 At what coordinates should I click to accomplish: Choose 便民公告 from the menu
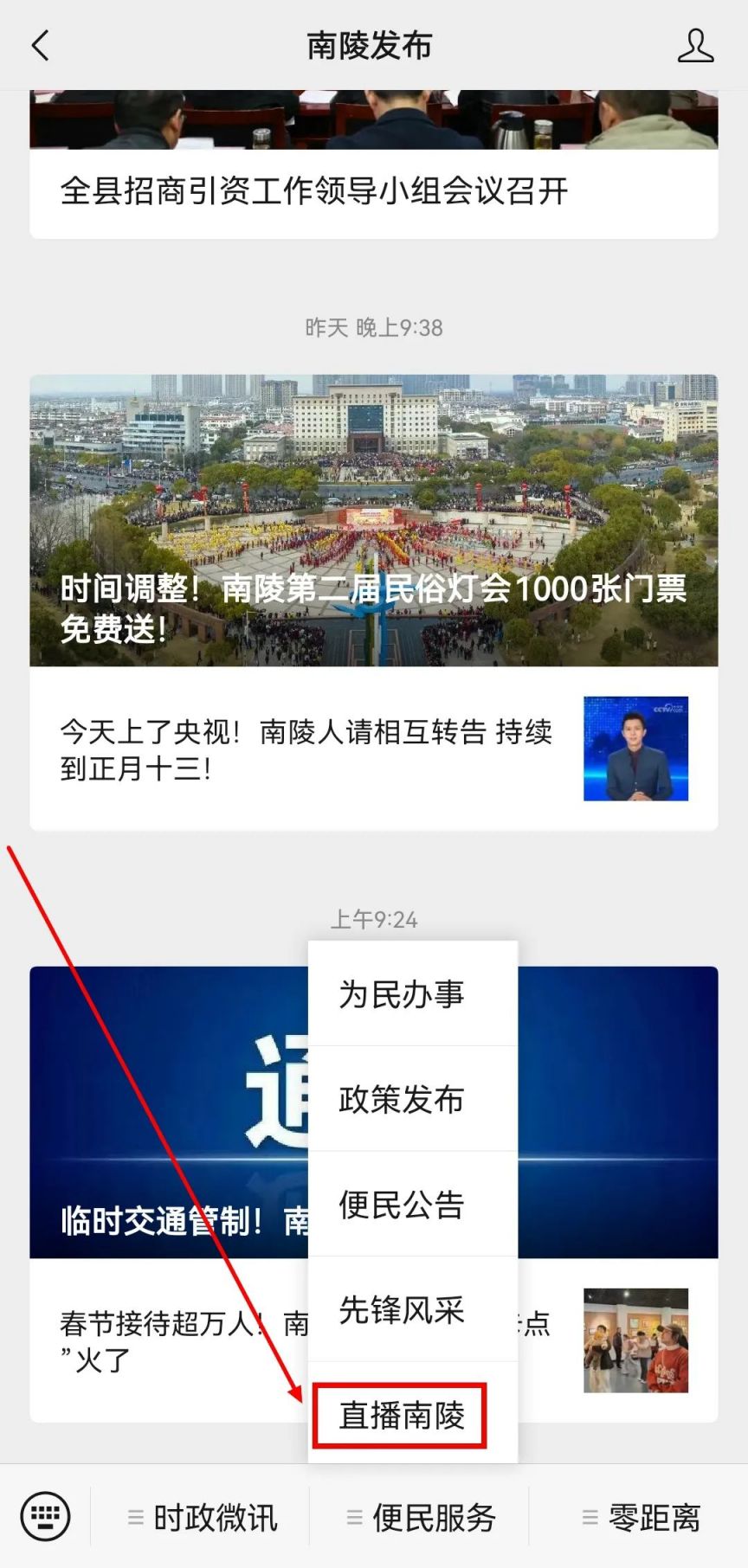click(x=402, y=1205)
